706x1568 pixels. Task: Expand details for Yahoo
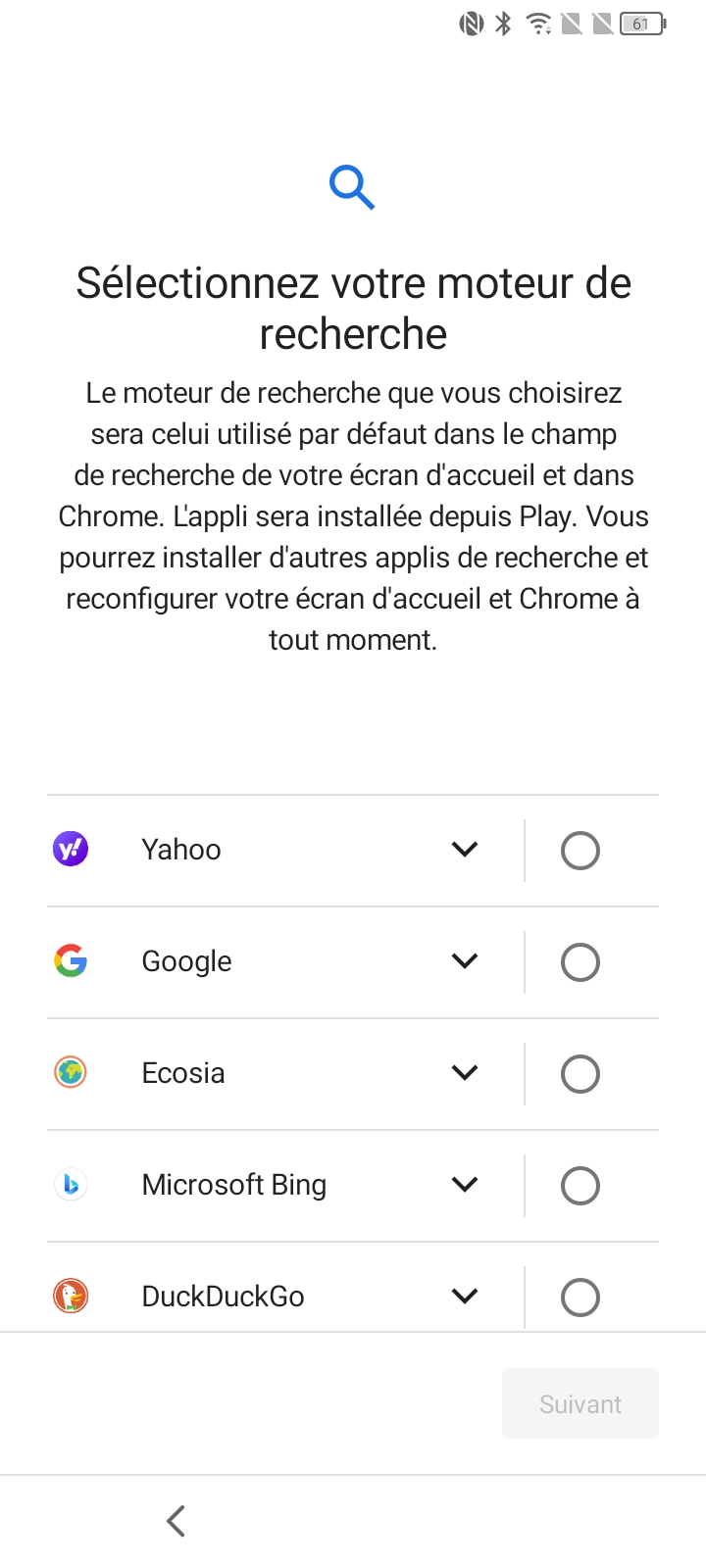pos(465,849)
